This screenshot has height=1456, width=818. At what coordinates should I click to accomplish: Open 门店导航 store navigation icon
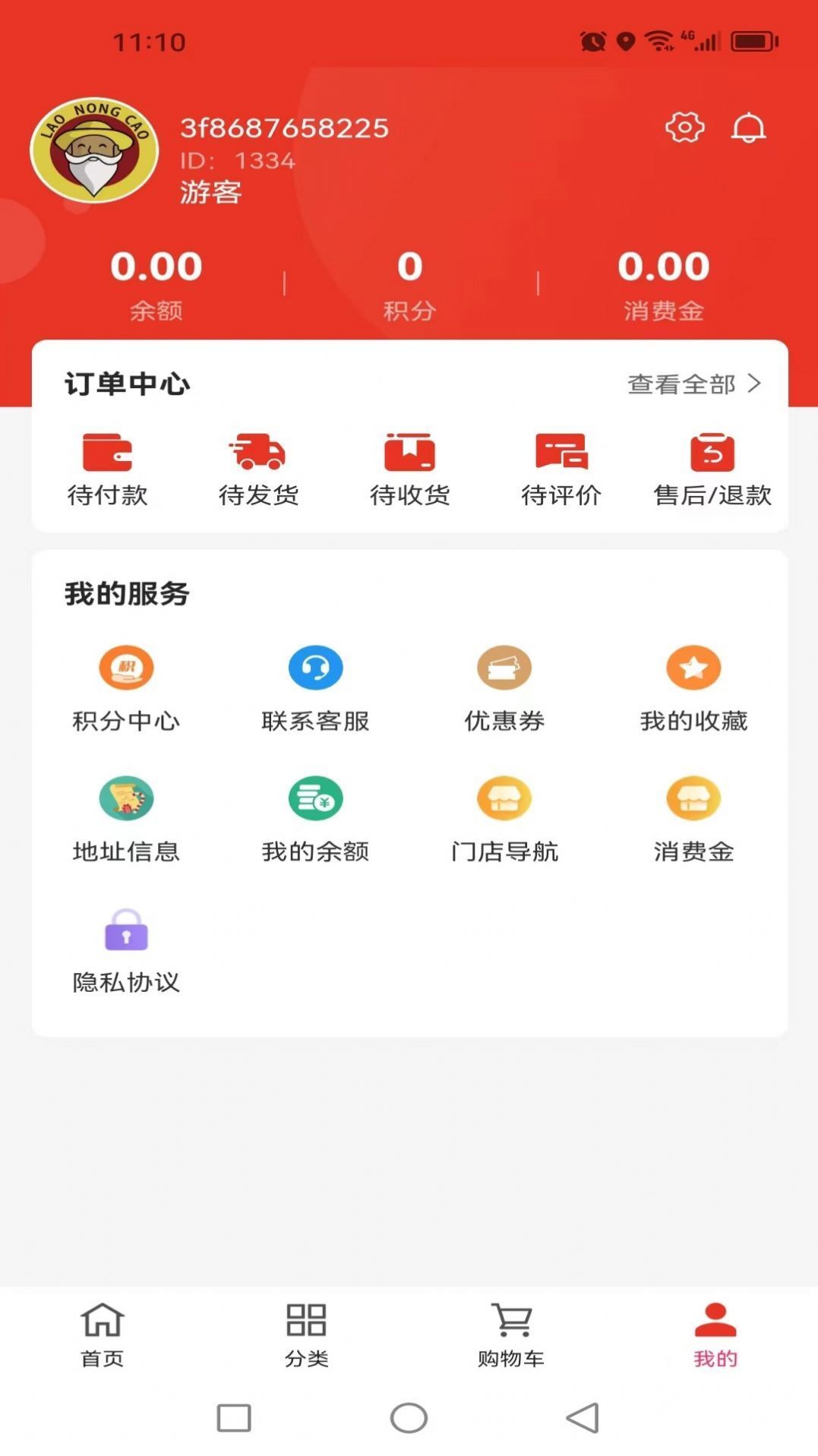coord(504,798)
